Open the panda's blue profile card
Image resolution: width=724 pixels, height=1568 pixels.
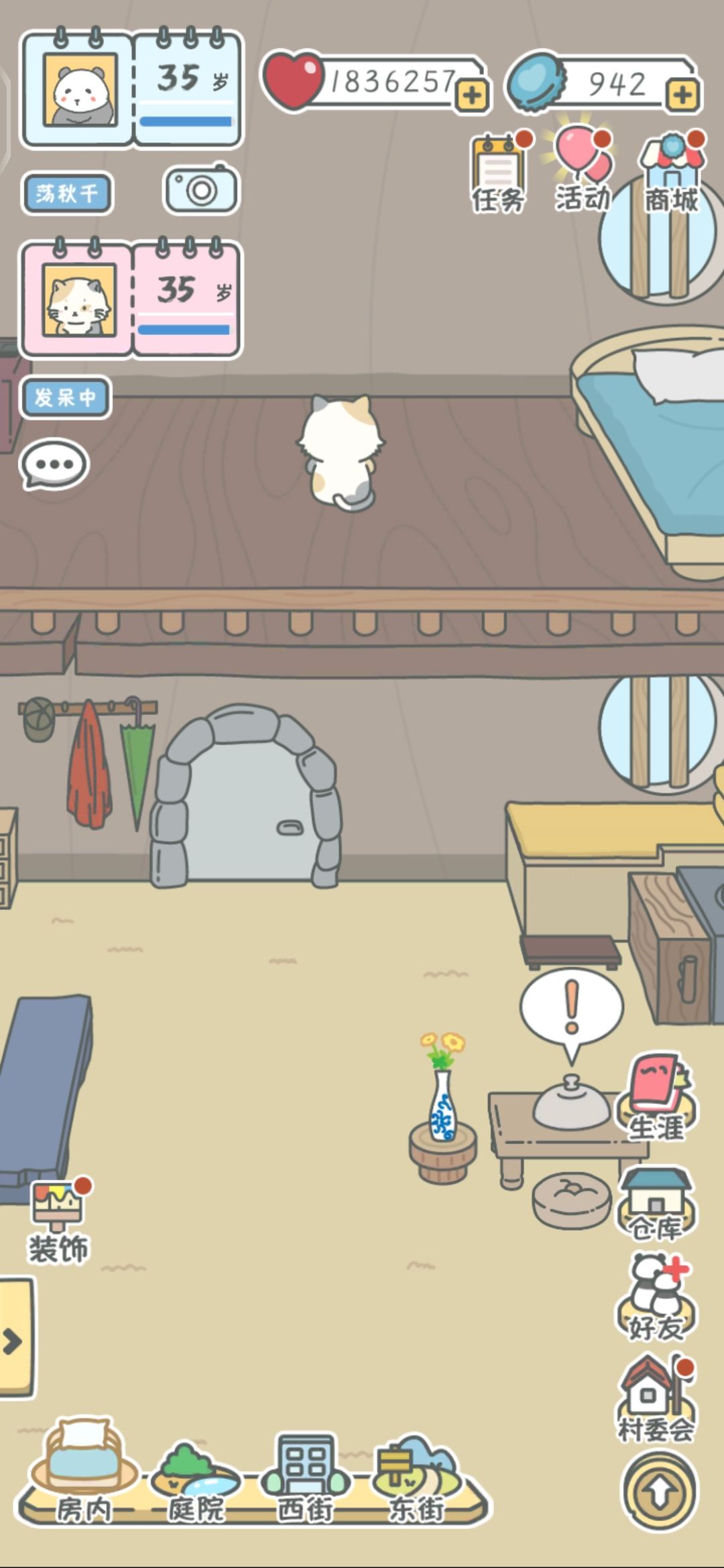point(132,88)
